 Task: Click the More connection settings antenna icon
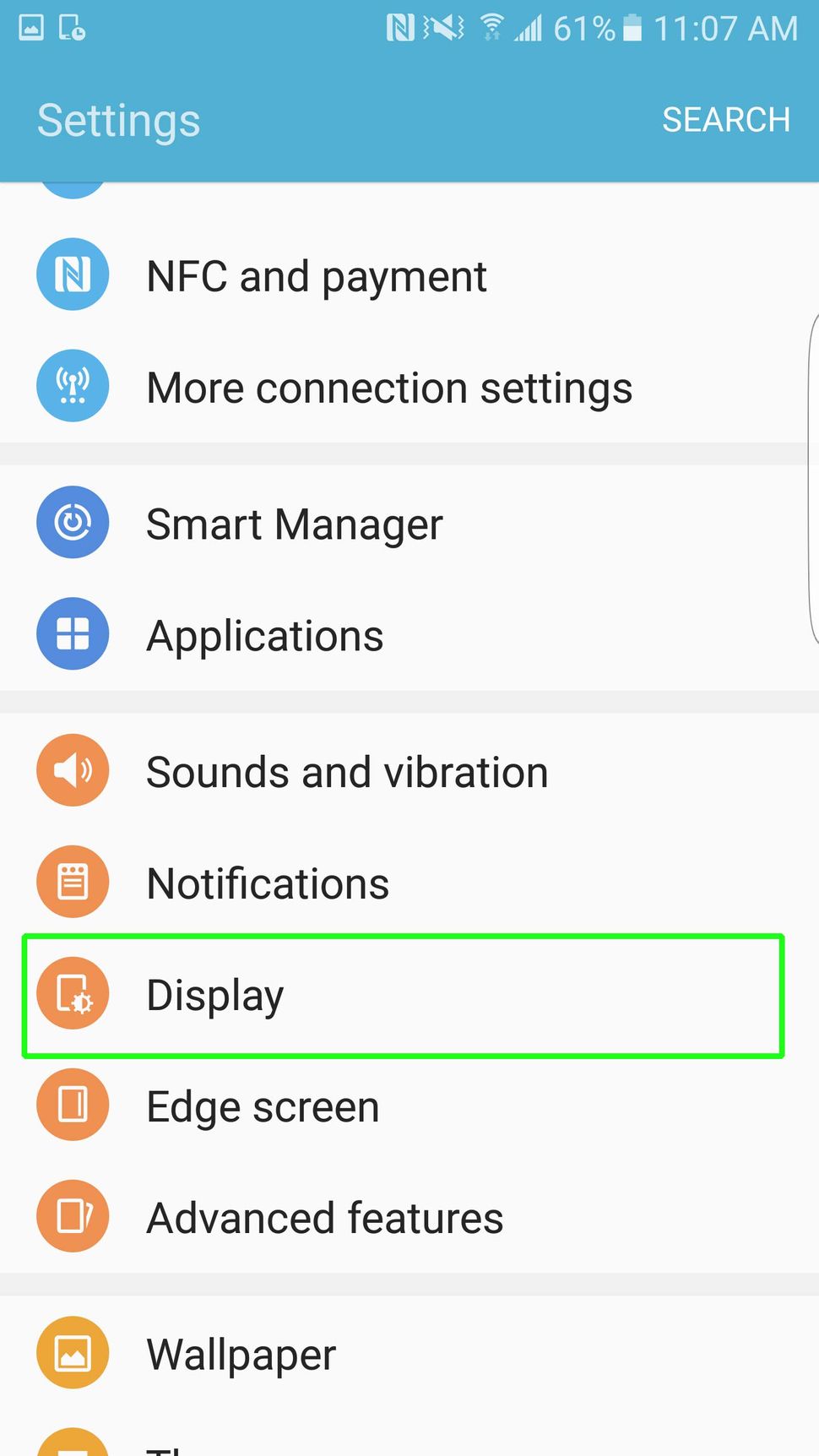point(73,386)
